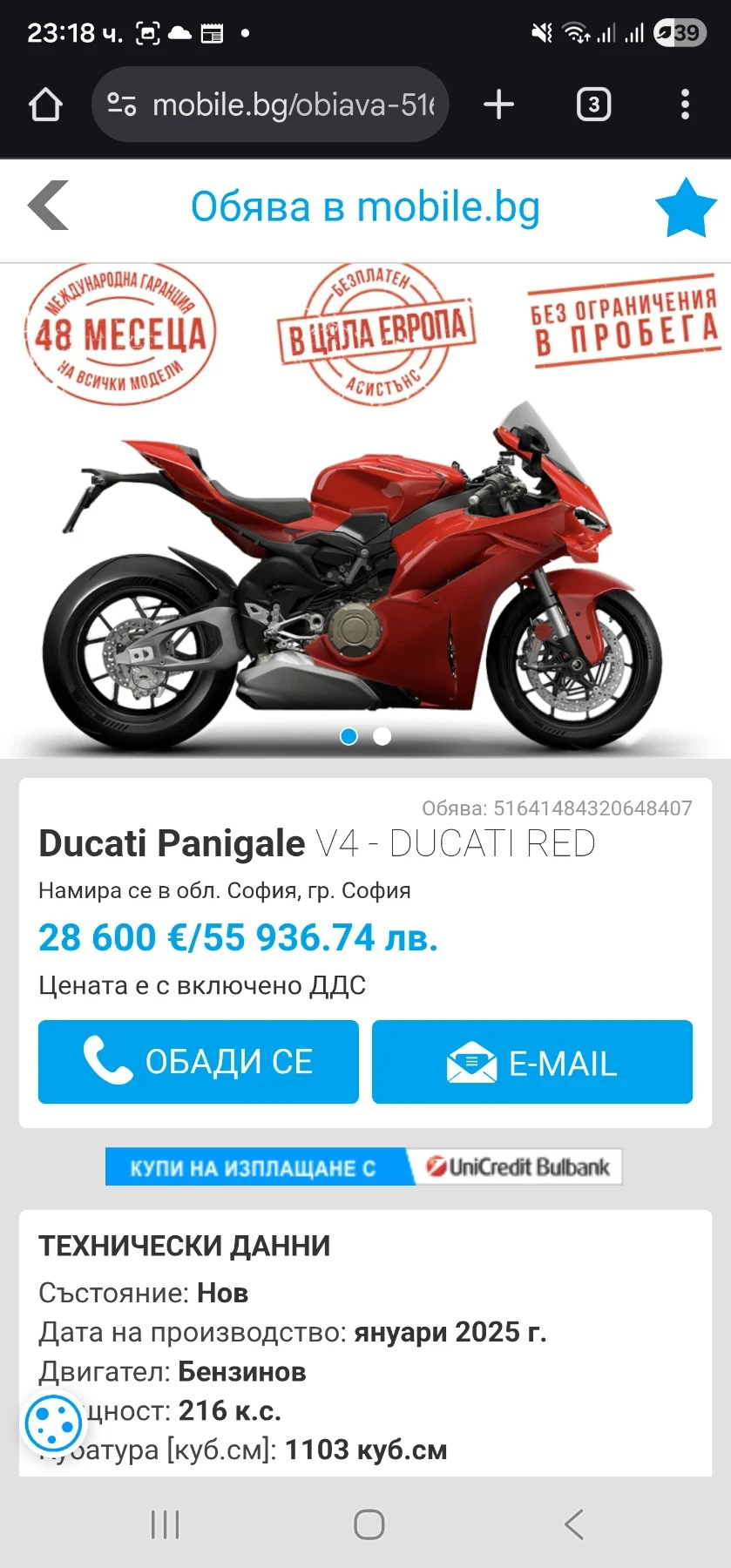Open the browser overflow menu
Image resolution: width=731 pixels, height=1568 pixels.
click(x=685, y=105)
